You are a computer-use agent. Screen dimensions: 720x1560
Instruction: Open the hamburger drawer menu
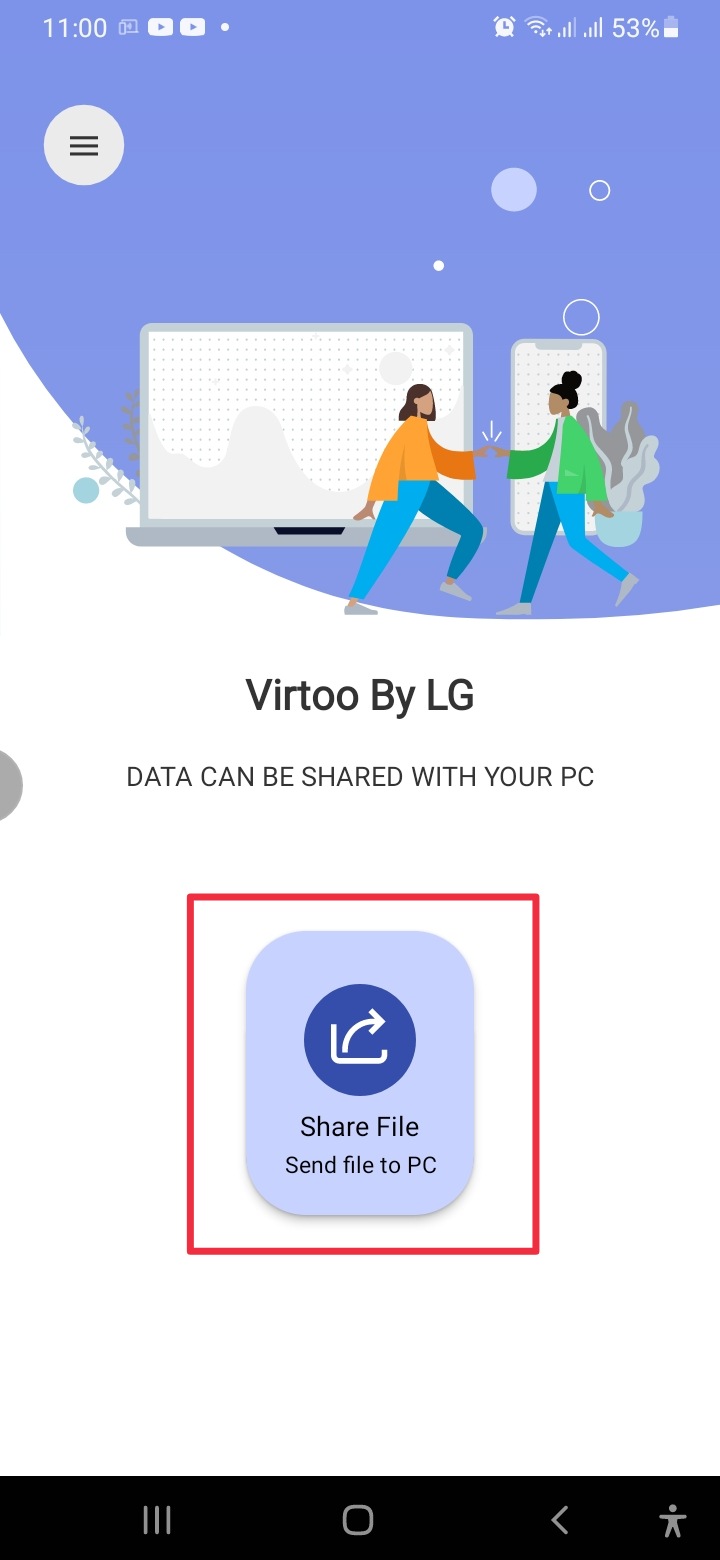pos(84,146)
